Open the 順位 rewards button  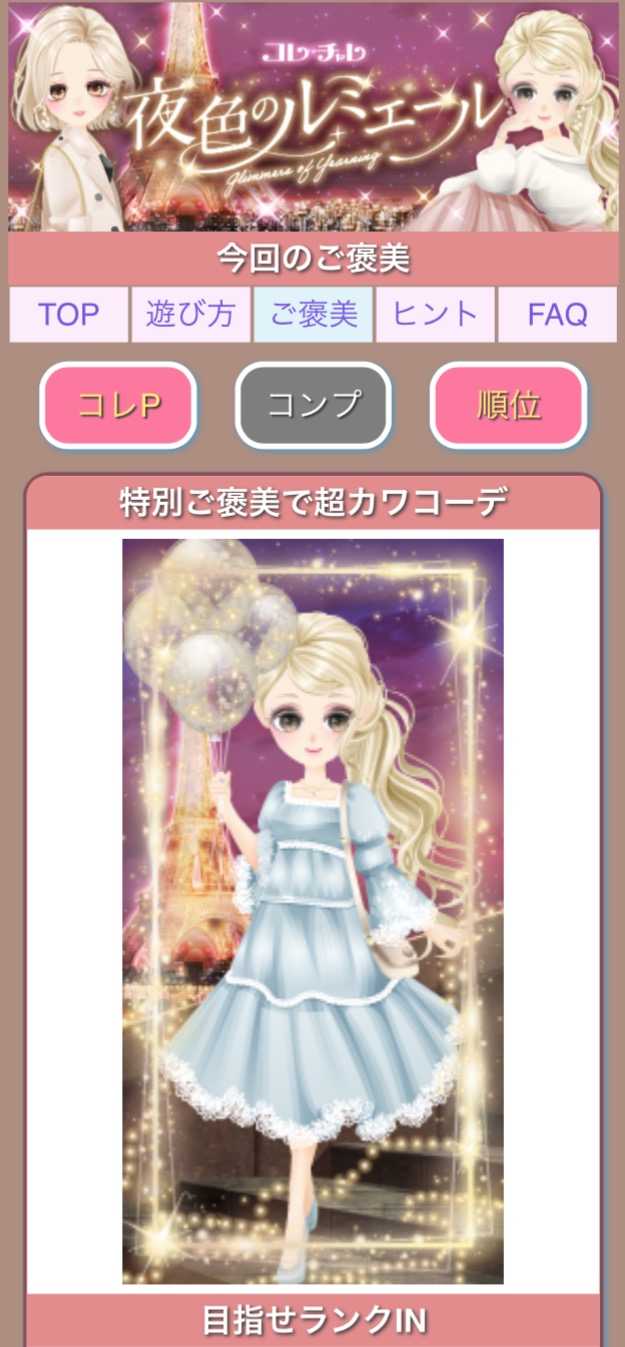click(x=508, y=405)
